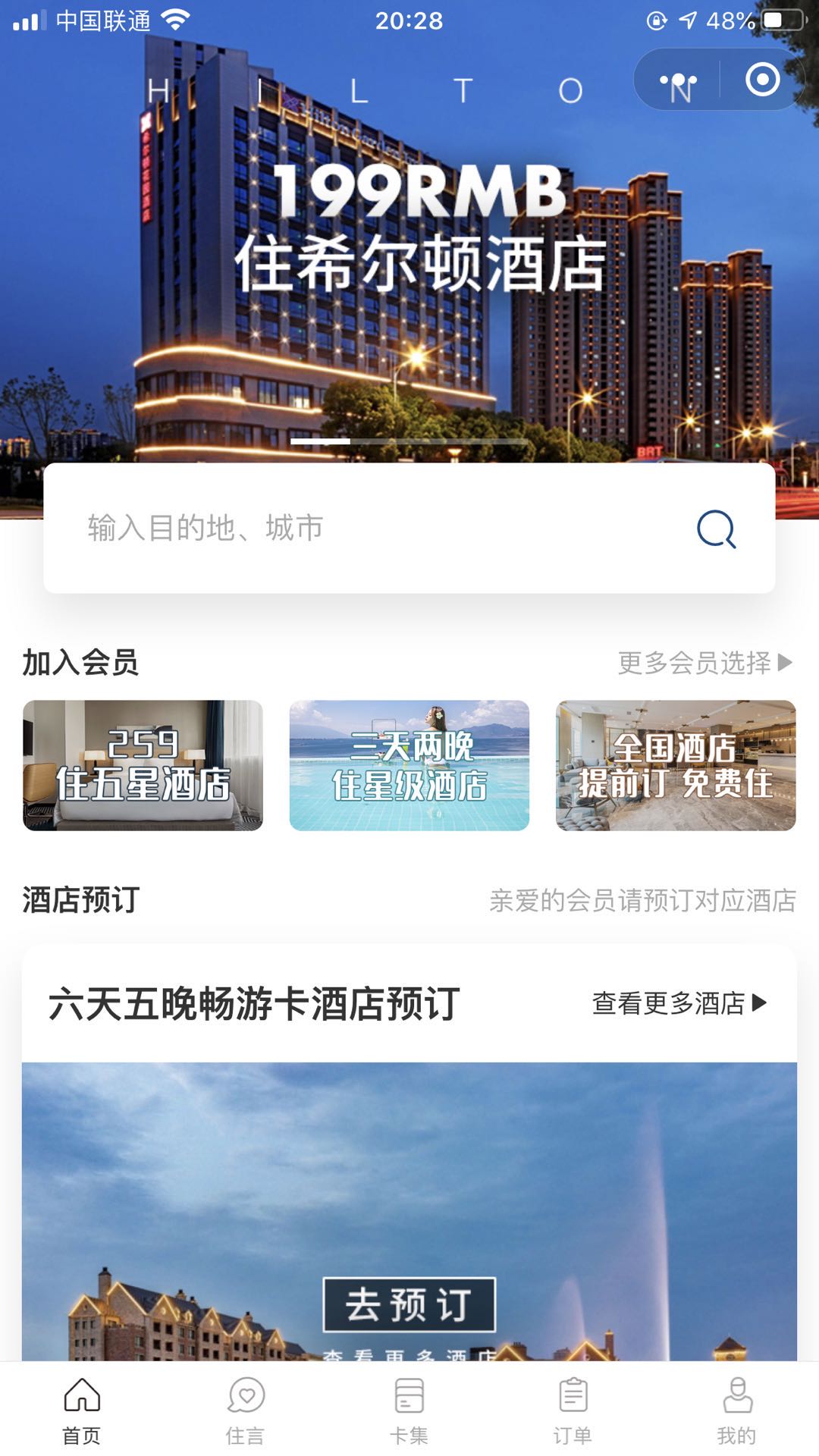Expand 更多会员选择 with its arrow

tap(786, 664)
